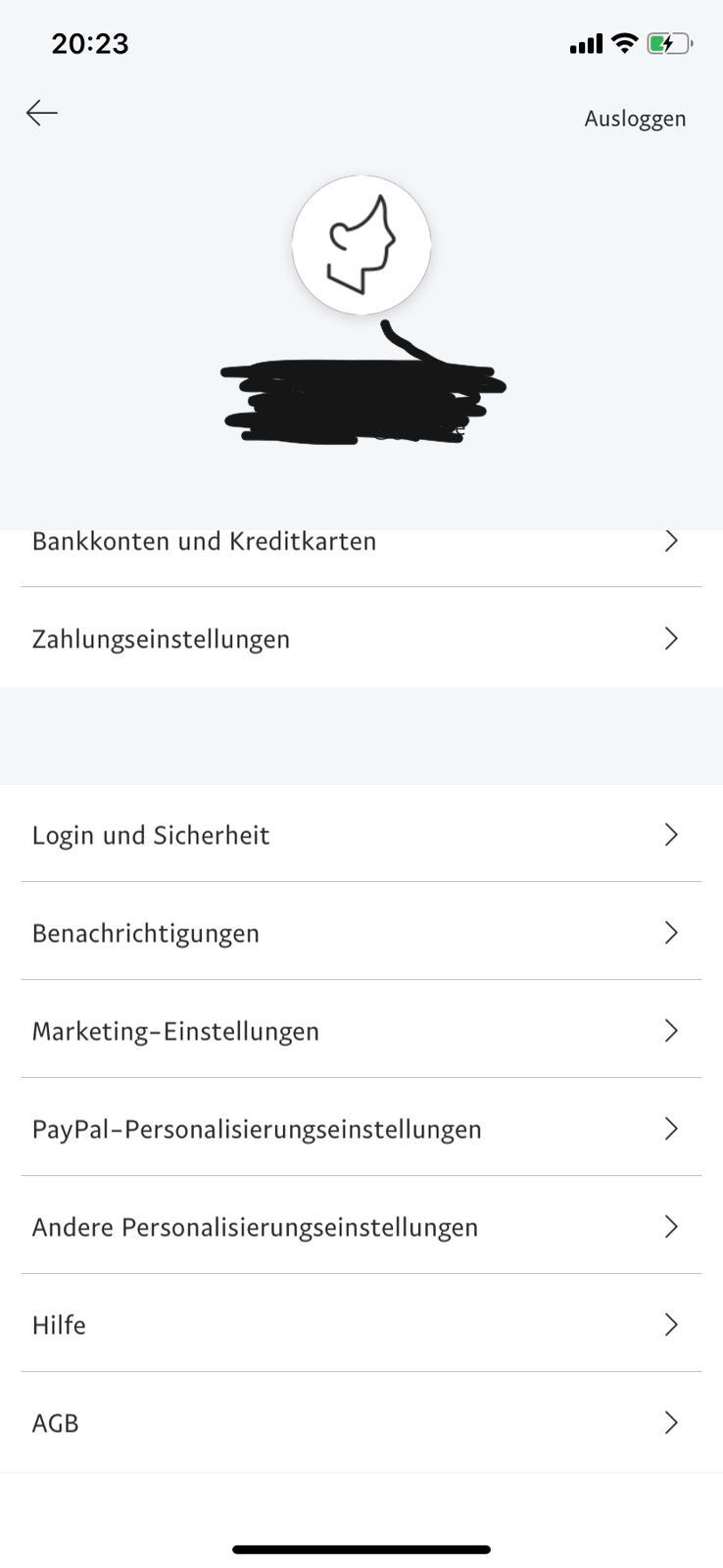Go back using the arrow icon
723x1568 pixels.
tap(42, 114)
